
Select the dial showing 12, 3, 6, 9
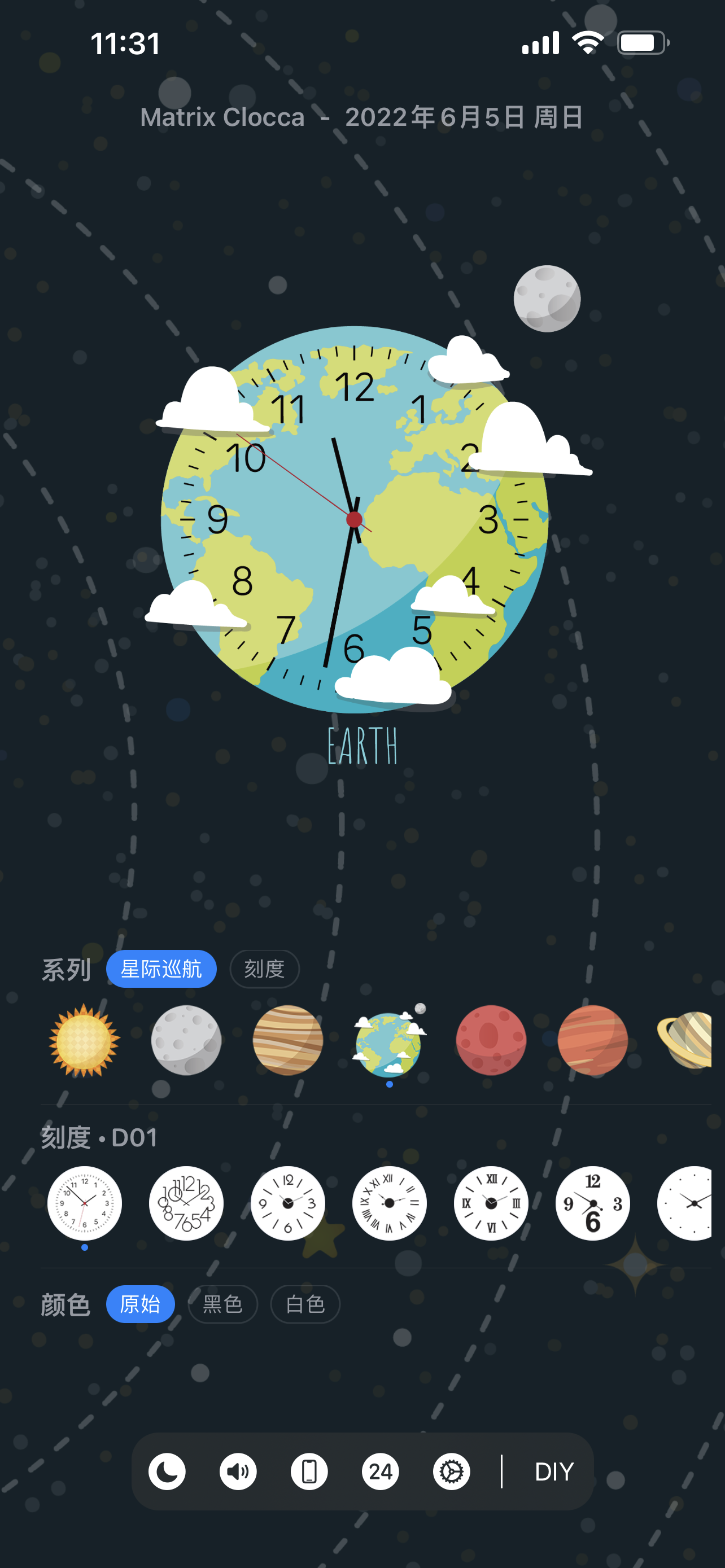click(287, 1203)
